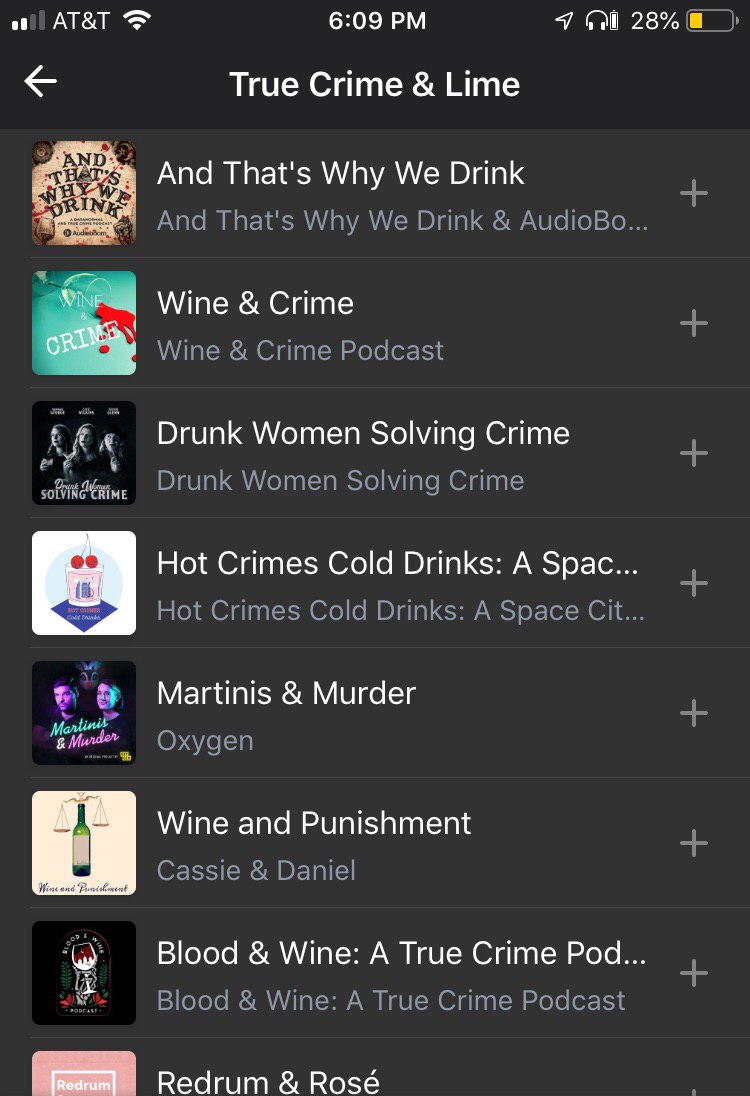
Task: Open the Redrum & Rosé podcast
Action: coord(268,1080)
